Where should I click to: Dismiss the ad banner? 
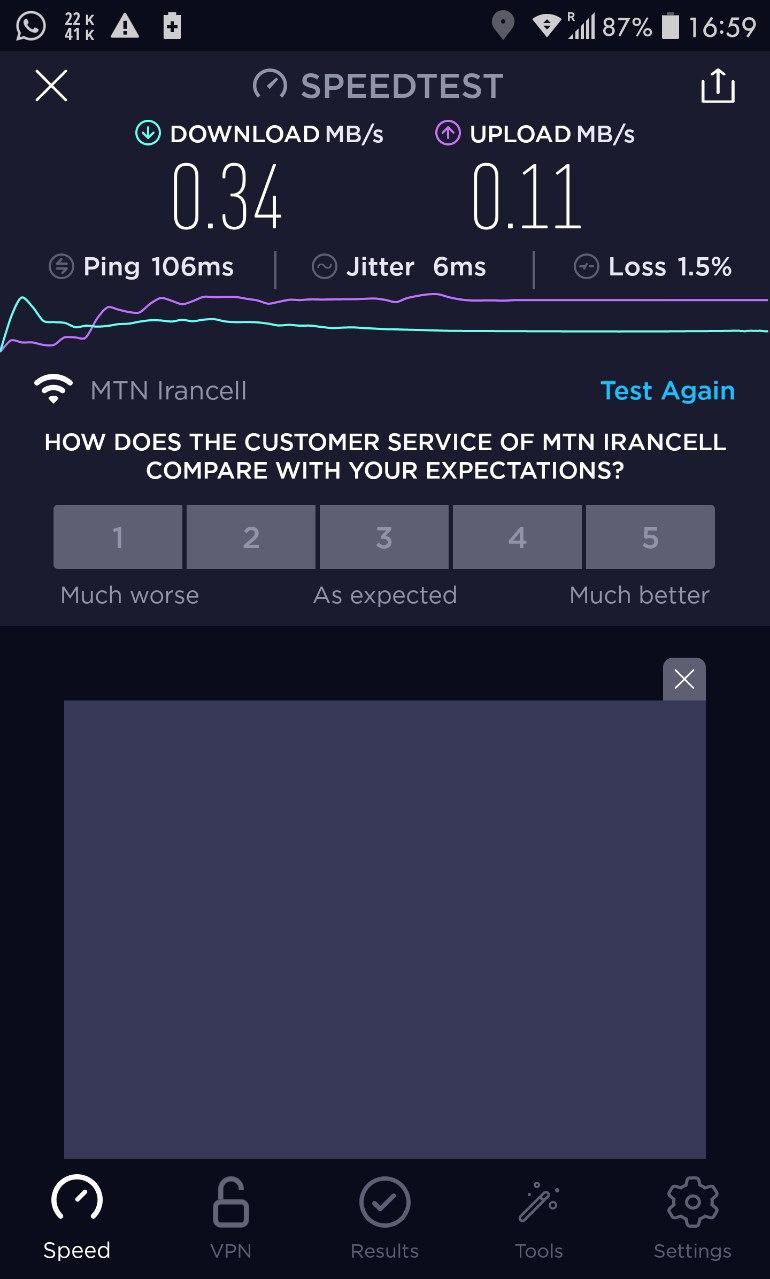click(x=684, y=679)
